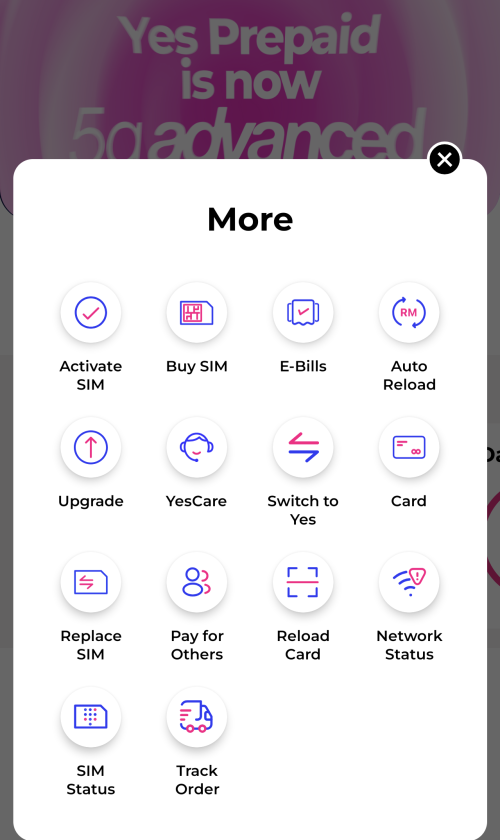View SIM Status

(x=91, y=717)
